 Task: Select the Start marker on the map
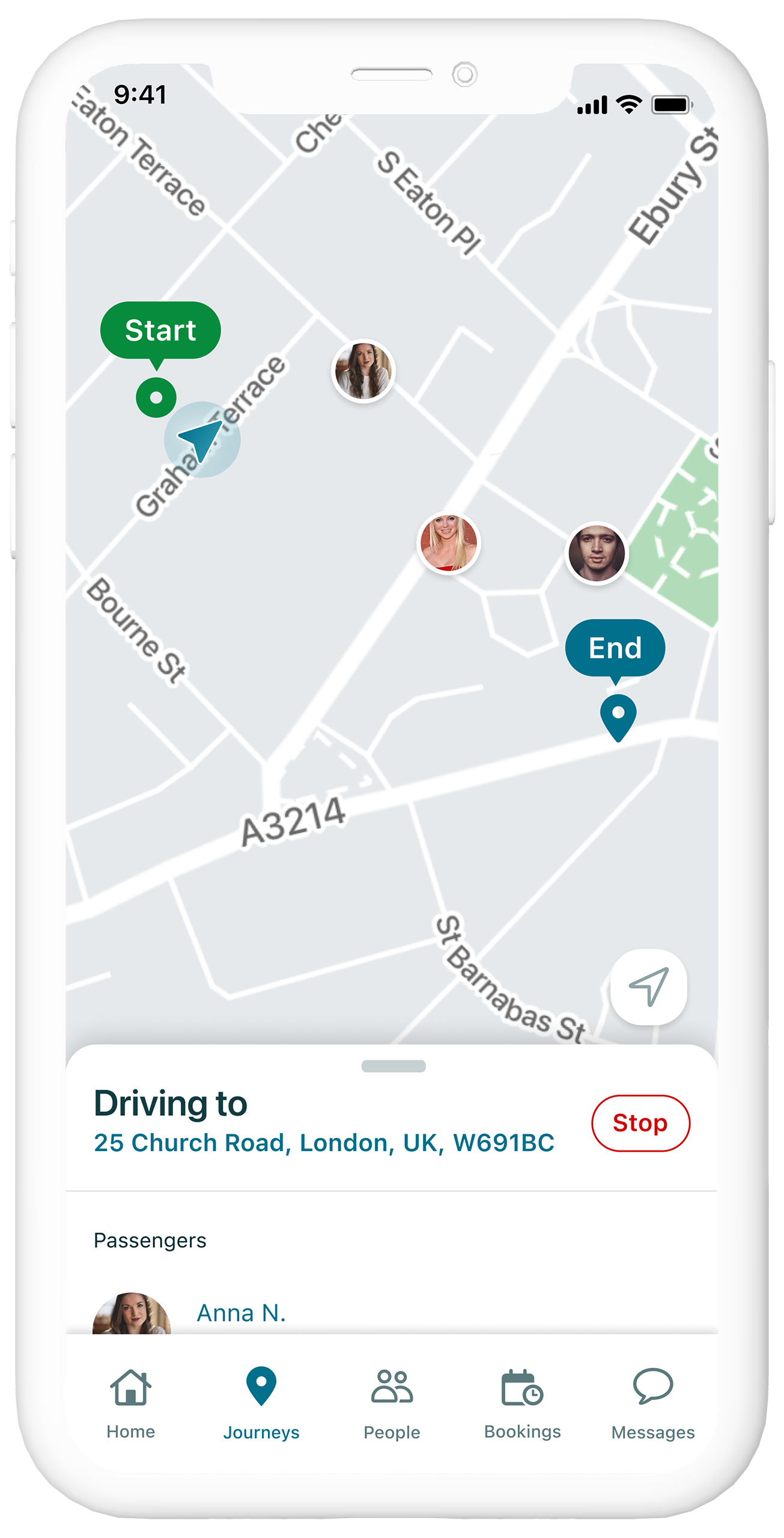coord(160,330)
